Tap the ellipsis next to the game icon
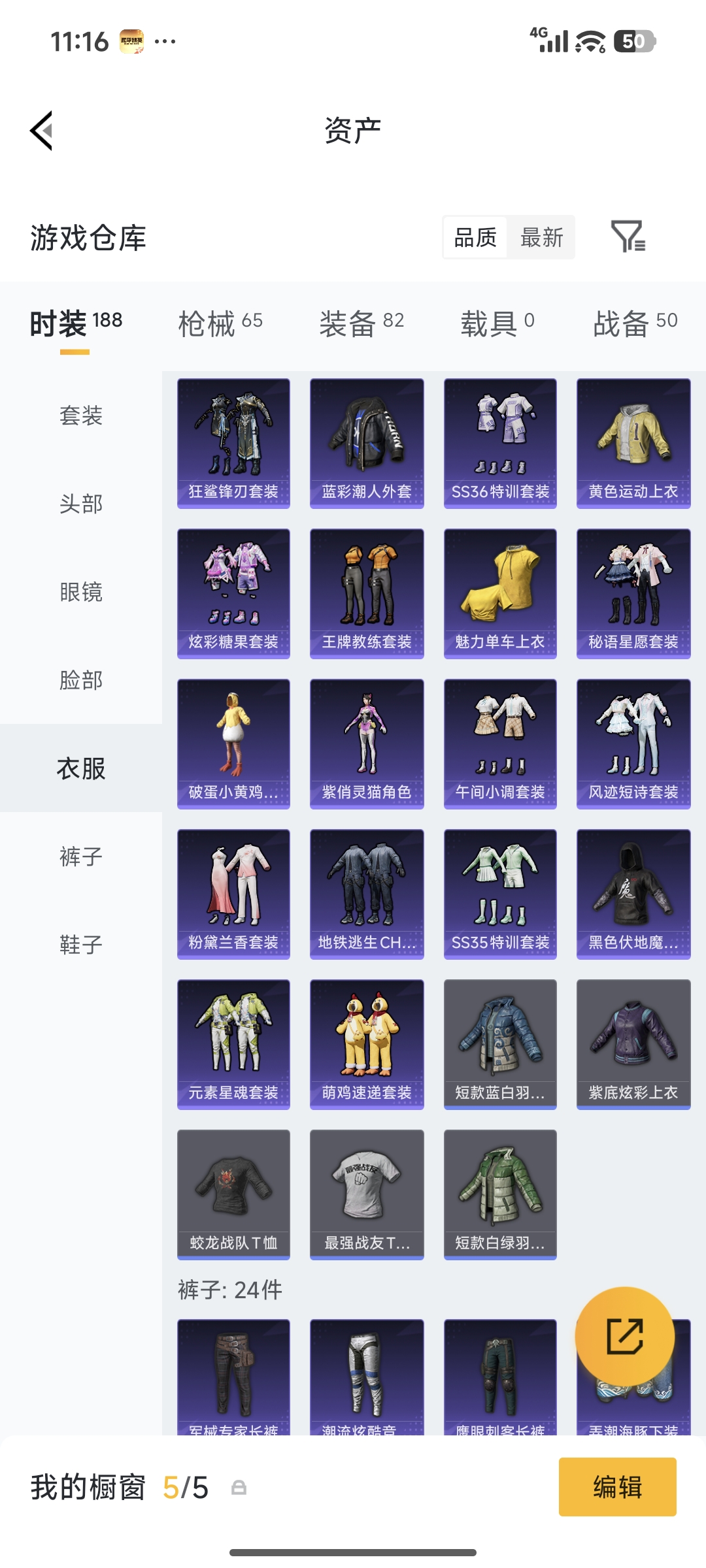This screenshot has width=706, height=1568. 165,41
